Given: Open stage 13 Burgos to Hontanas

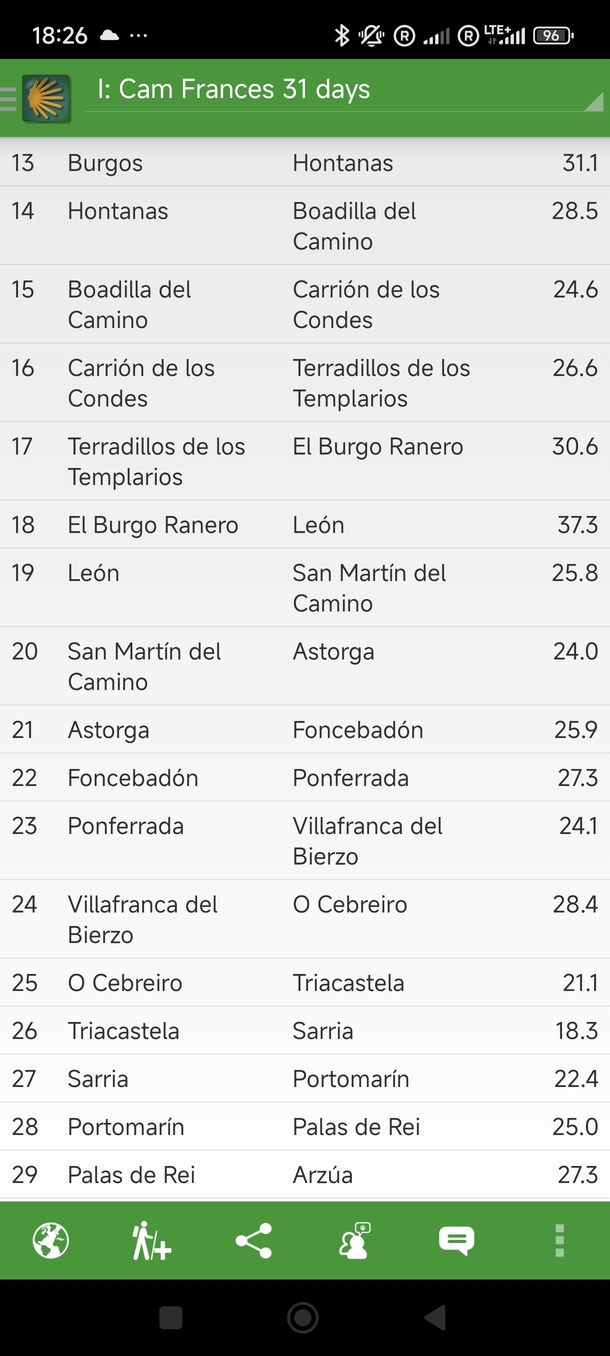Looking at the screenshot, I should (x=305, y=163).
